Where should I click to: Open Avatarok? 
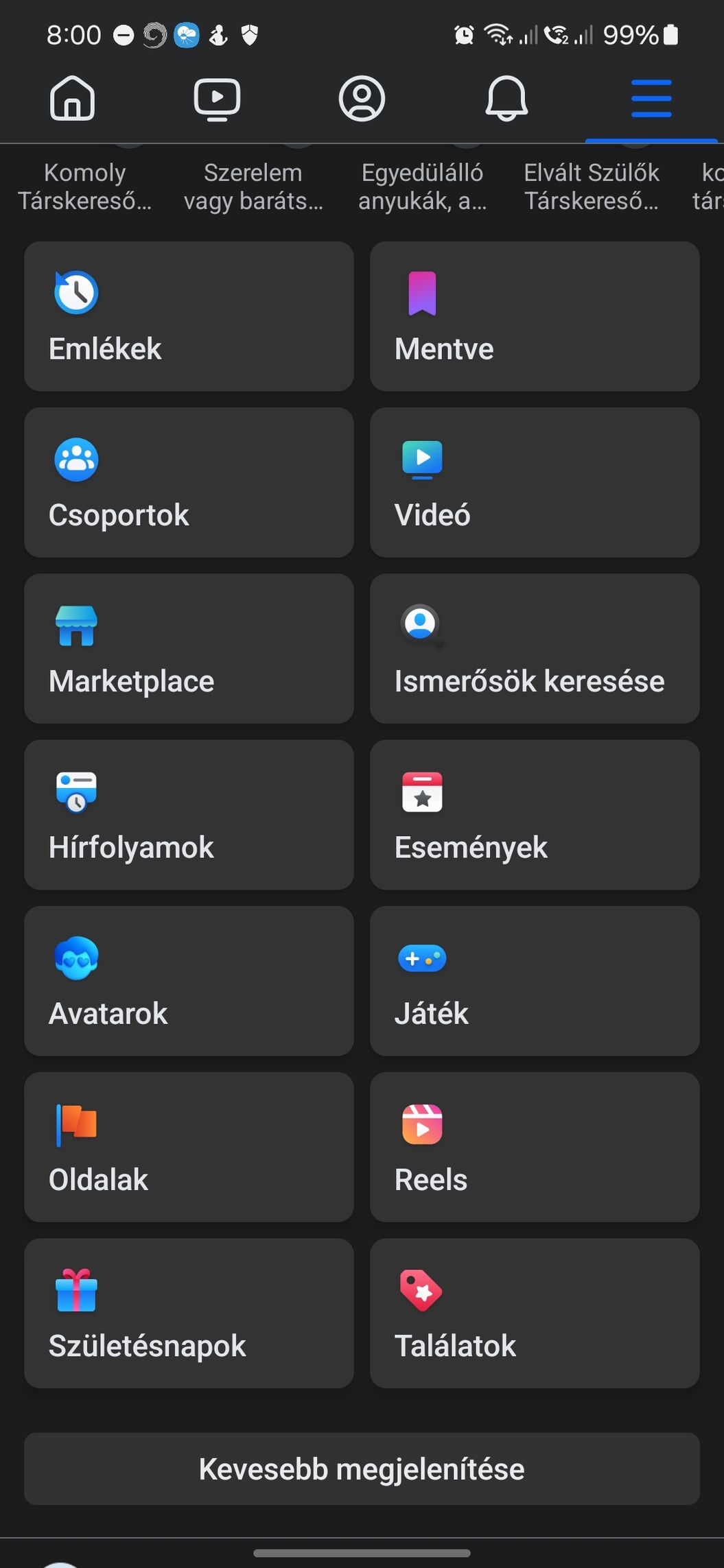(x=189, y=981)
